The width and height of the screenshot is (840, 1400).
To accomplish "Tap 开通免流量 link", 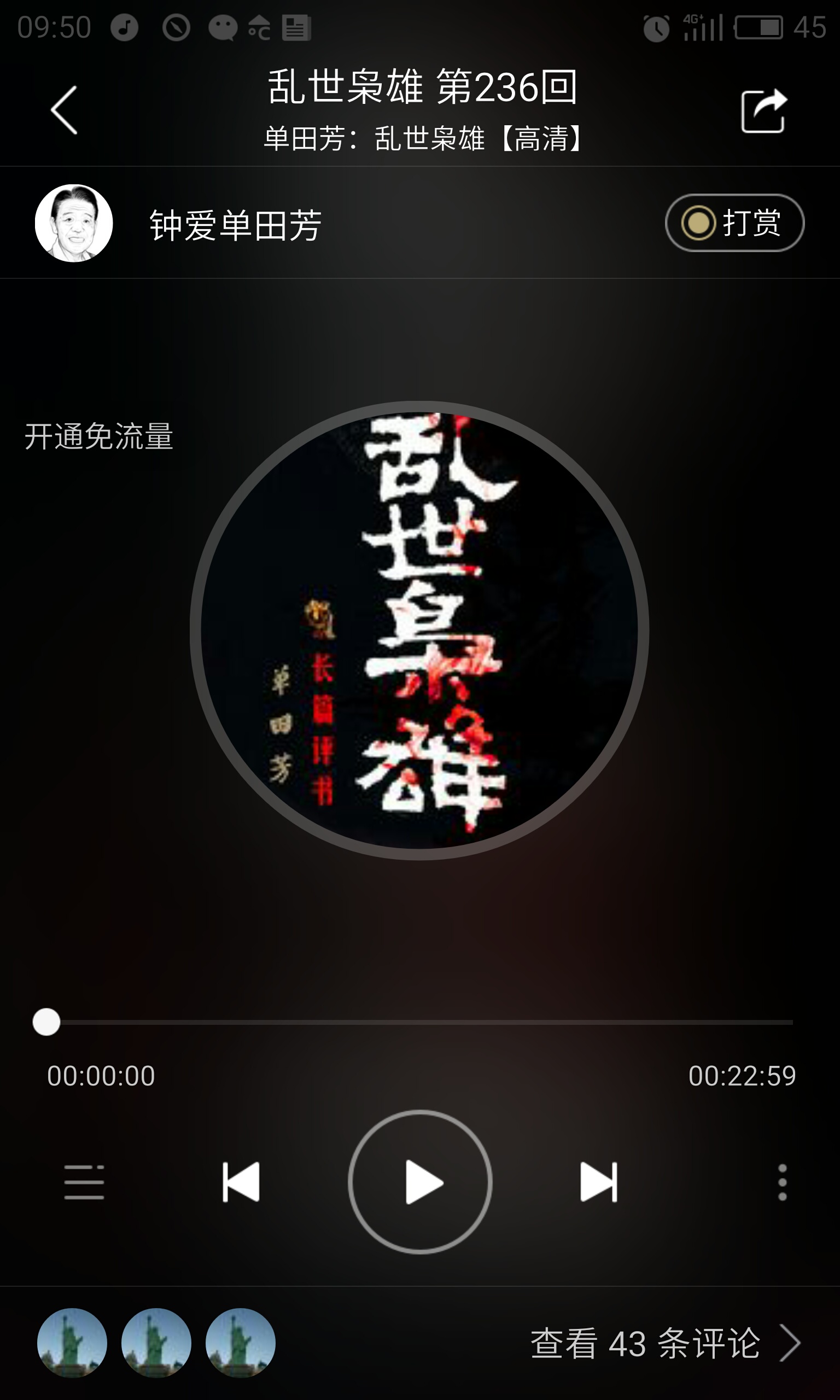I will click(98, 436).
